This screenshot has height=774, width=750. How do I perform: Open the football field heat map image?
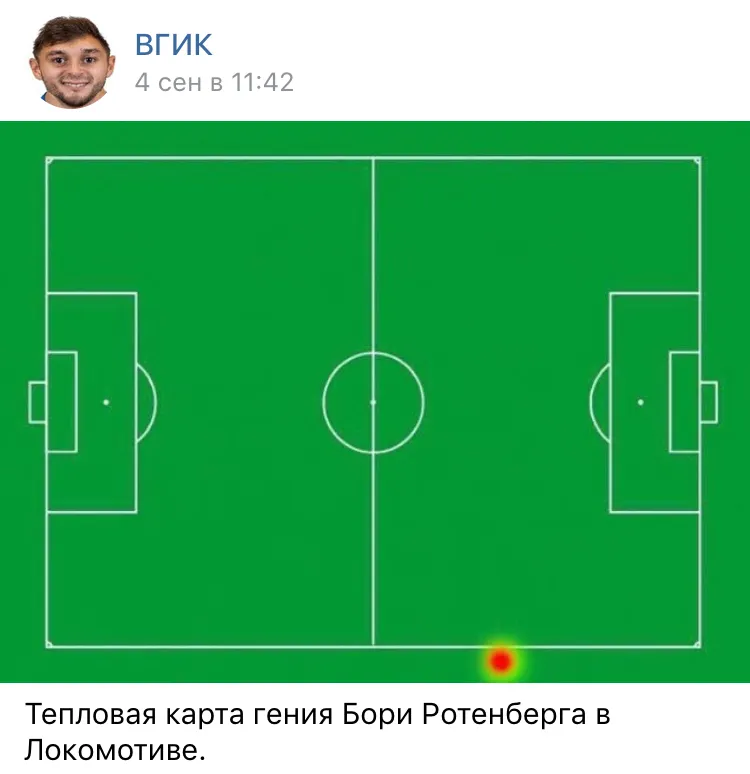point(374,402)
